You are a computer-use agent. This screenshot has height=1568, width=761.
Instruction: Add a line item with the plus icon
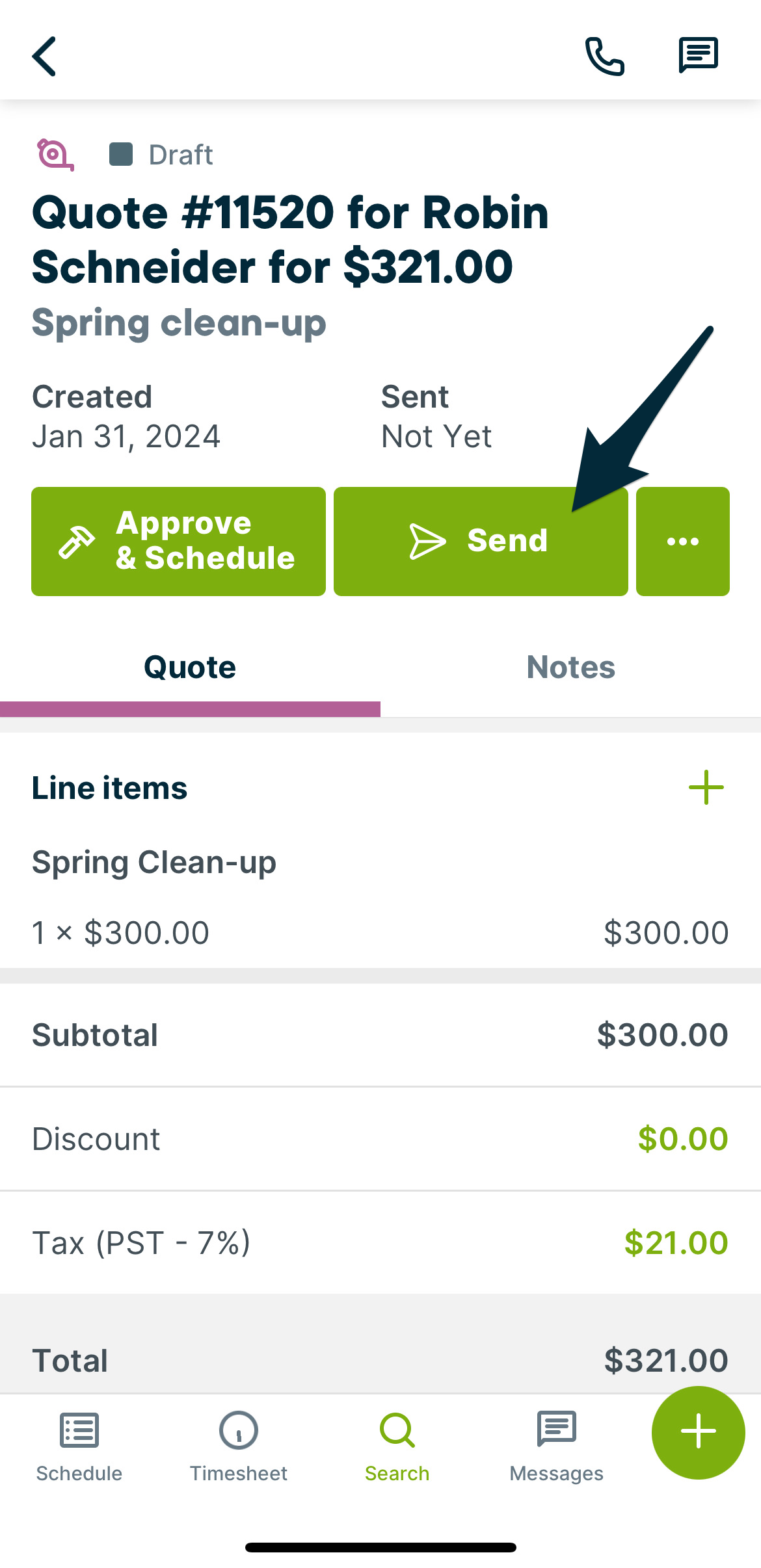click(x=706, y=787)
